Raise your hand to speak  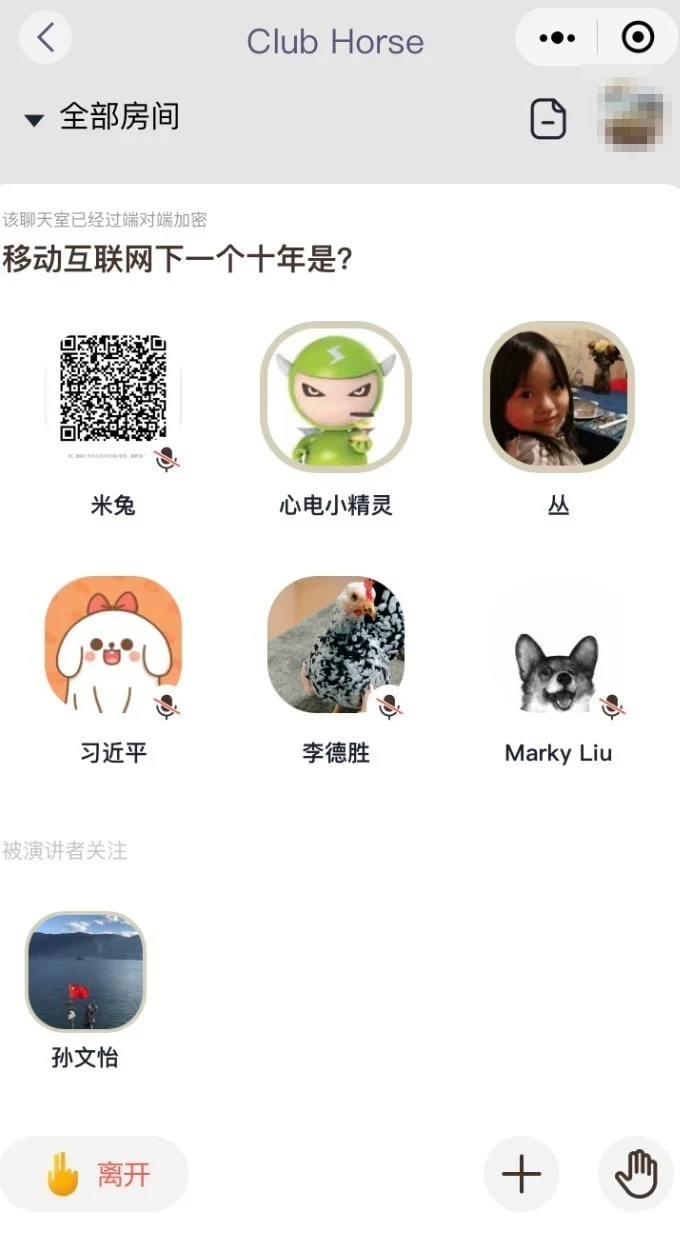[x=636, y=1174]
